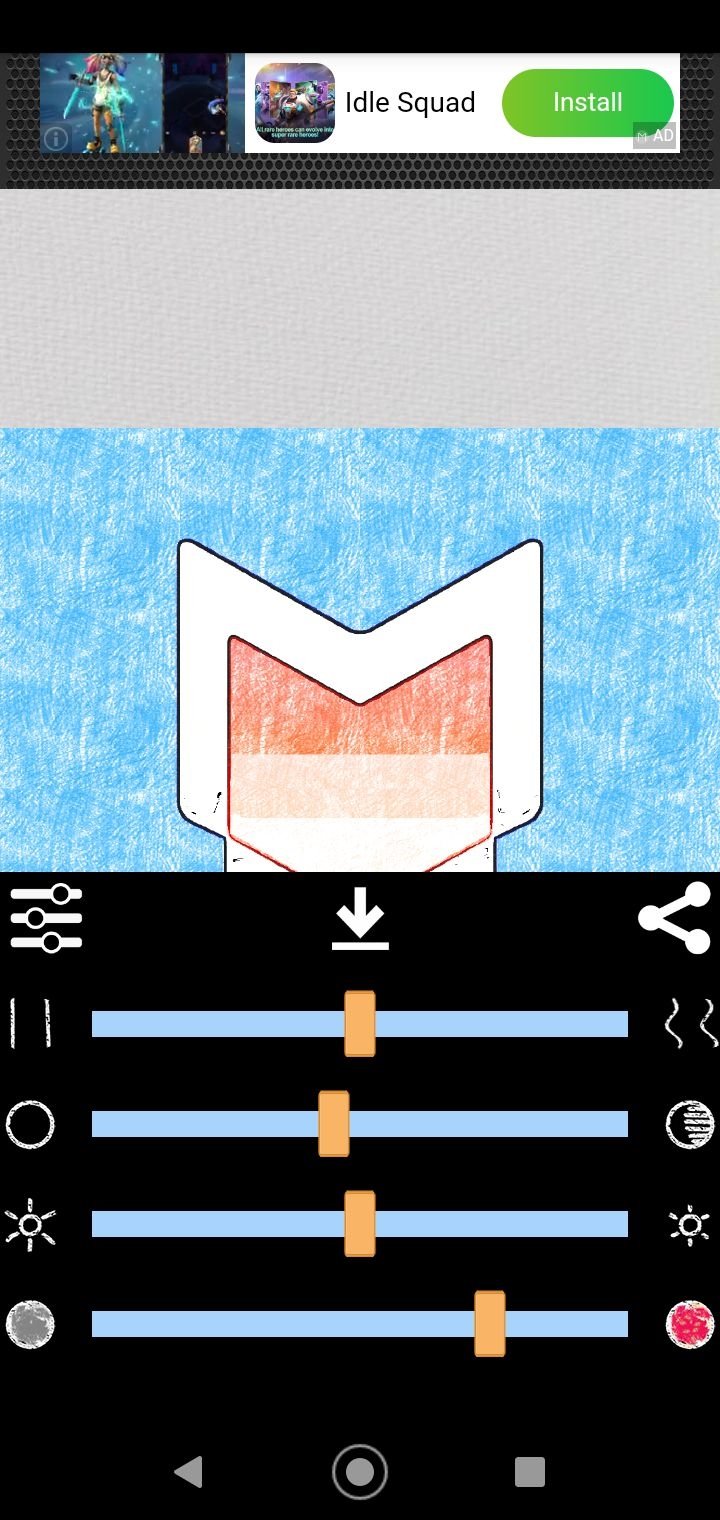The image size is (720, 1520).
Task: Open the adjustment sliders settings icon
Action: 46,917
